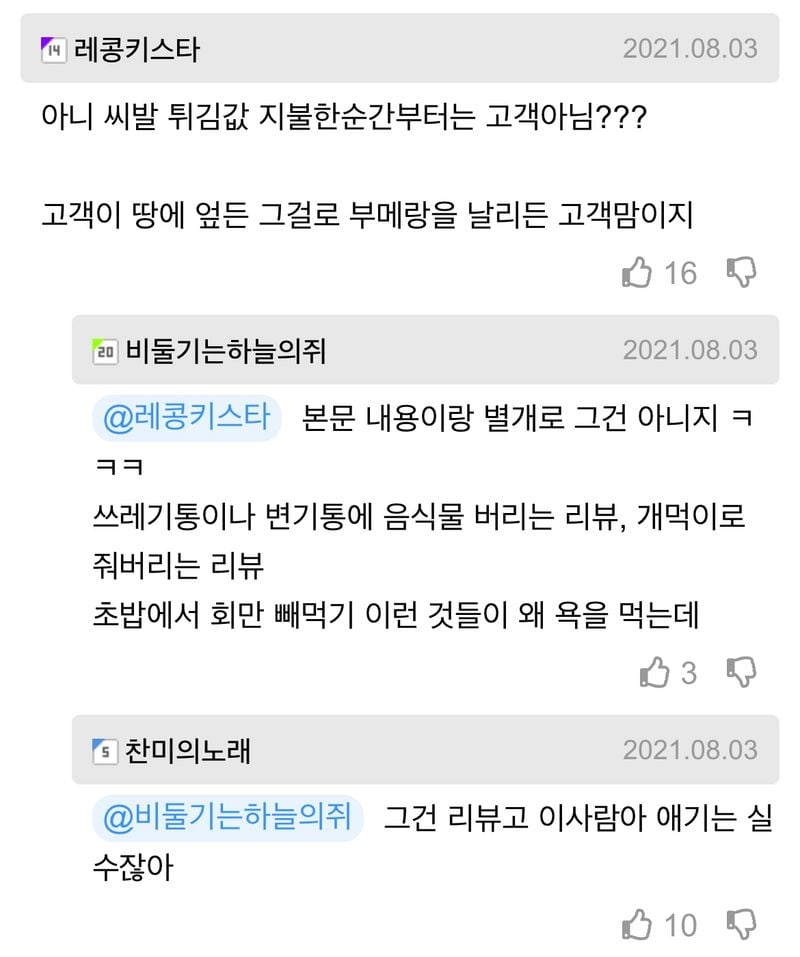View the profile of commenter 레콩키스타
The image size is (800, 957).
tap(136, 49)
